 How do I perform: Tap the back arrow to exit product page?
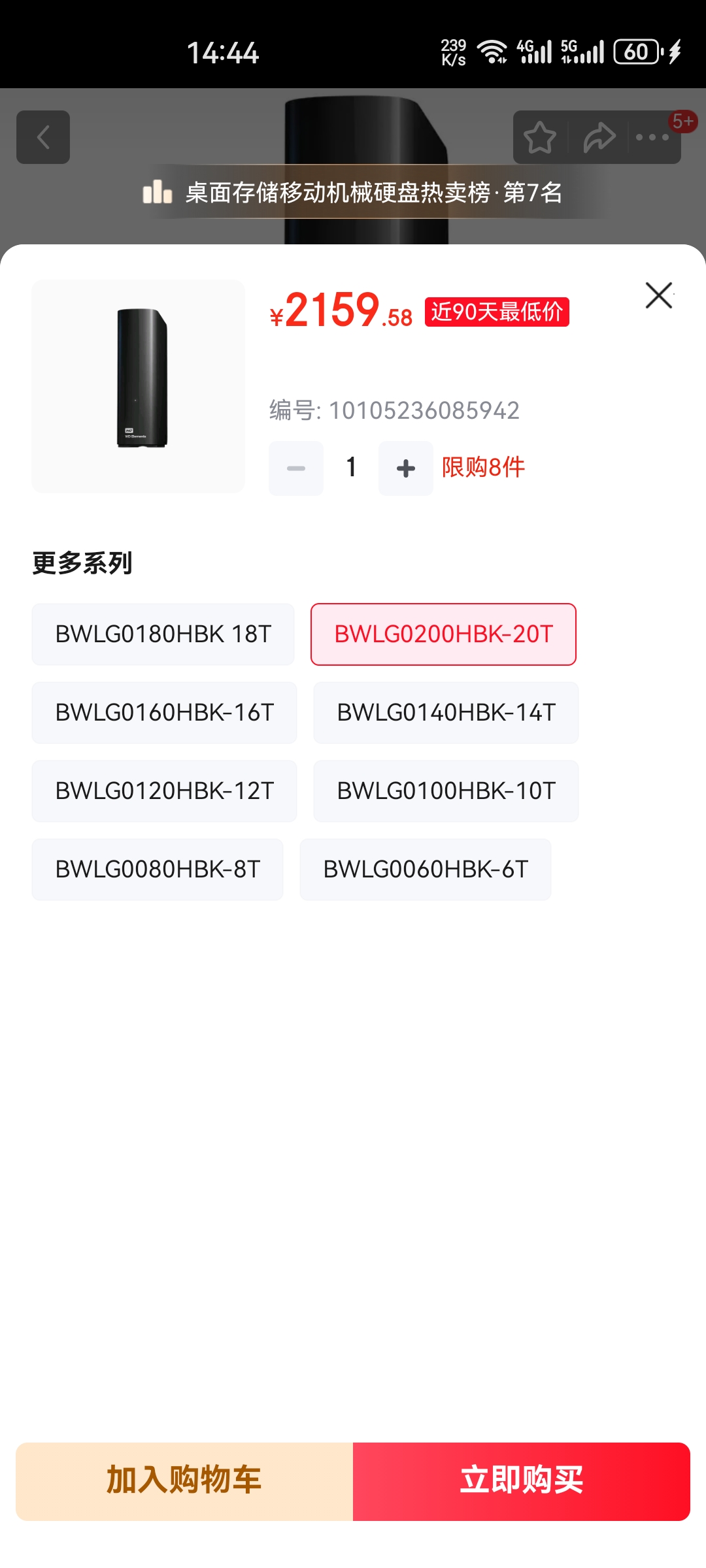(43, 137)
